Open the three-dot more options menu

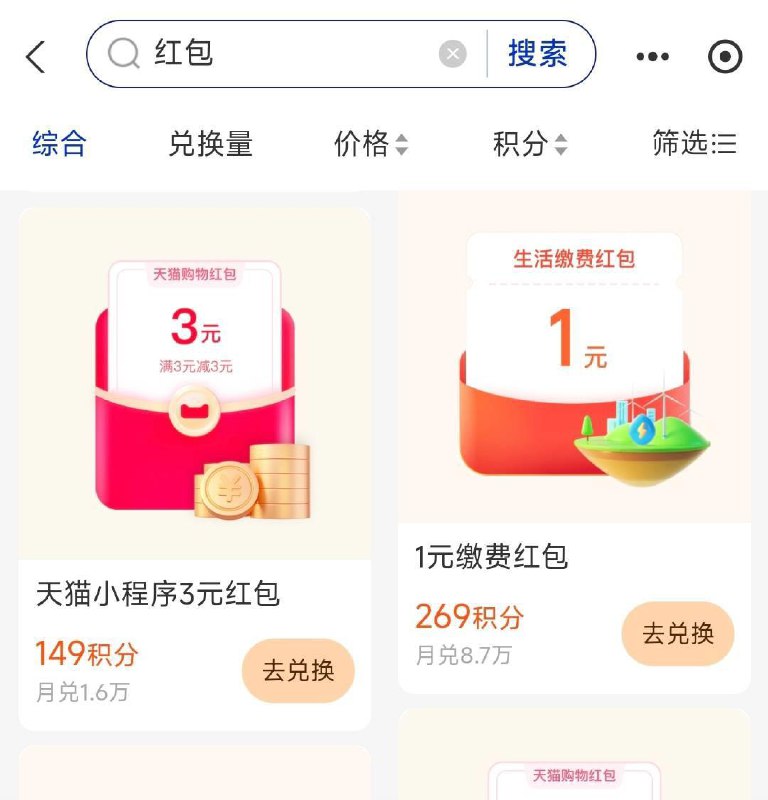pyautogui.click(x=651, y=56)
